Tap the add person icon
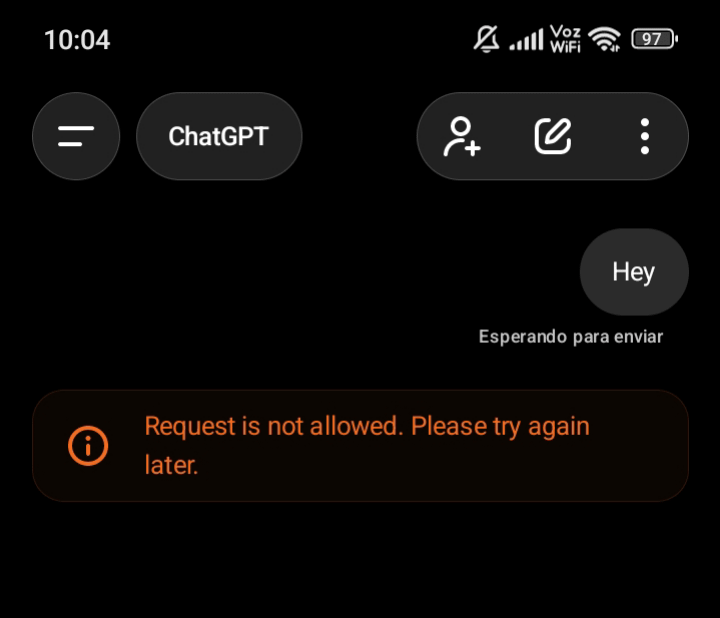The width and height of the screenshot is (720, 618). pos(462,136)
